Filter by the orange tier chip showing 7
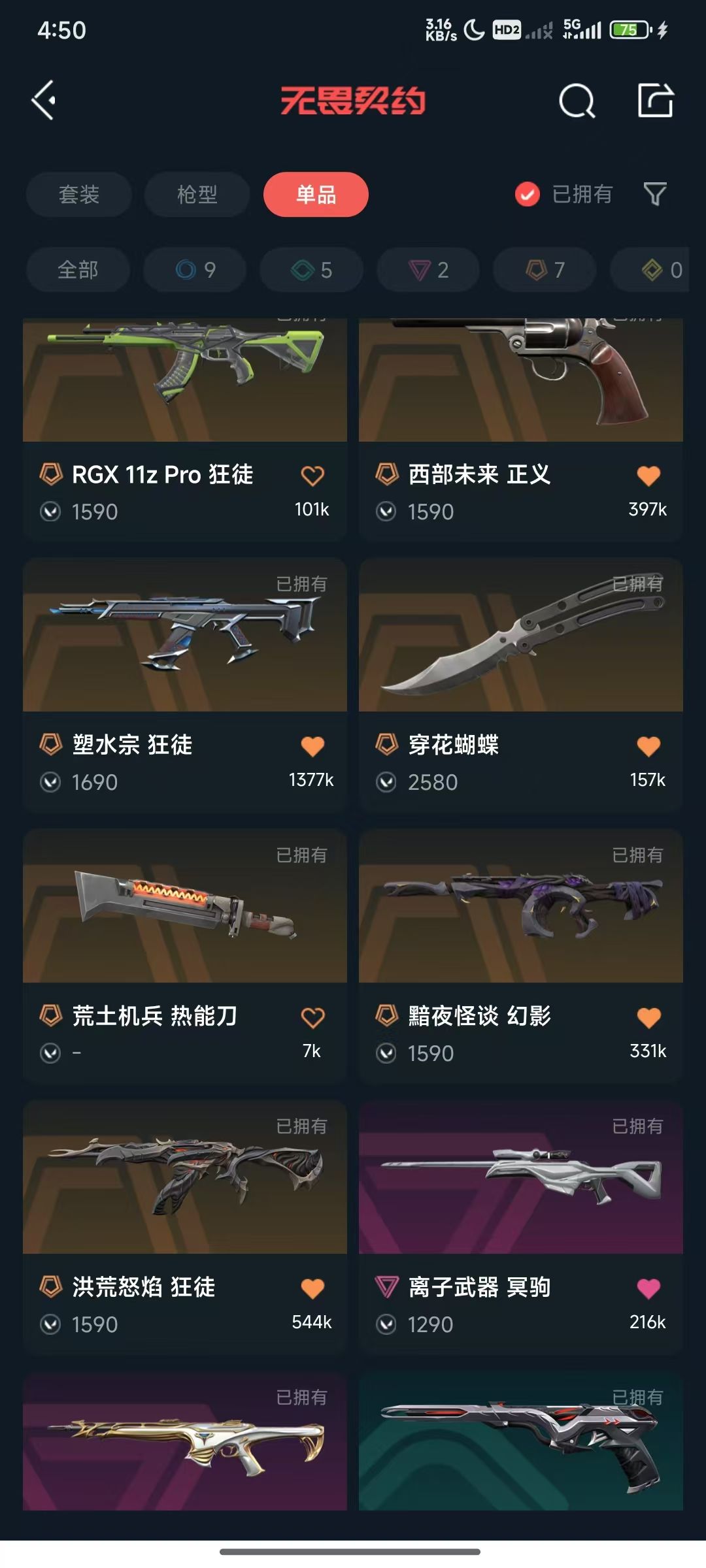This screenshot has width=706, height=1568. tap(545, 270)
